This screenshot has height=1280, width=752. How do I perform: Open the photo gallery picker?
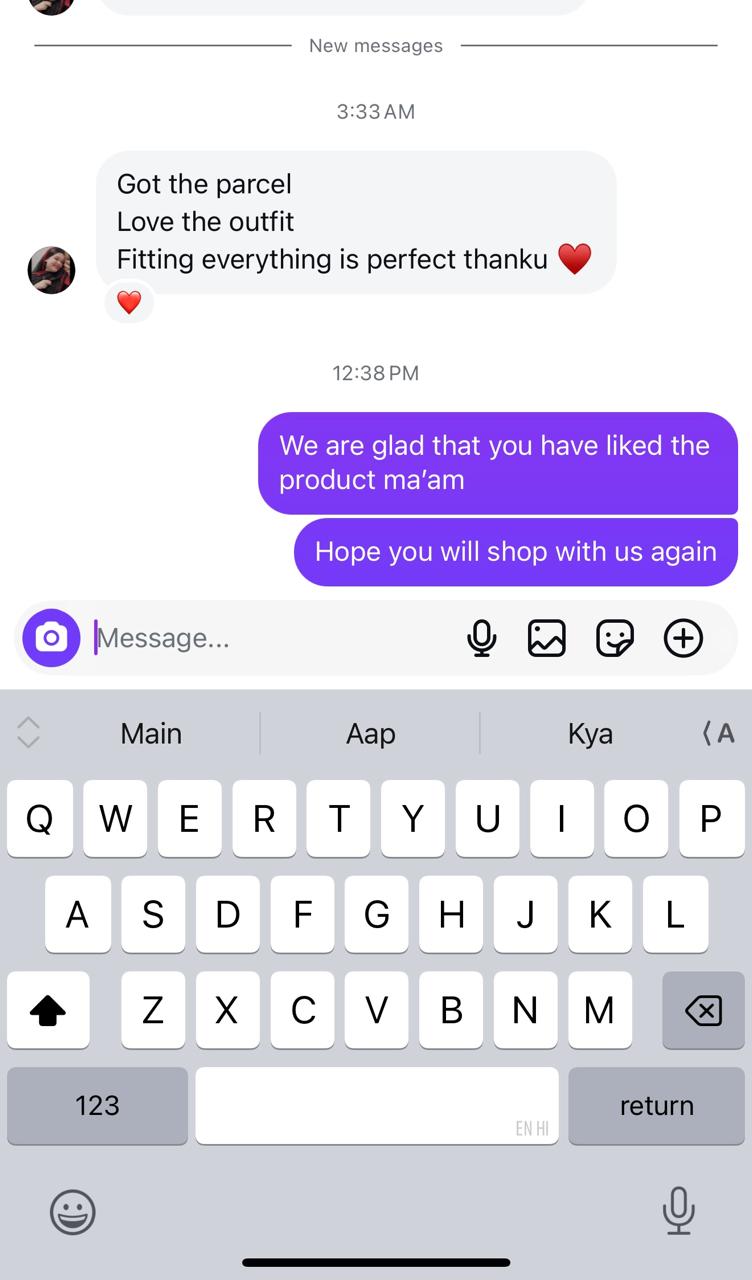546,638
